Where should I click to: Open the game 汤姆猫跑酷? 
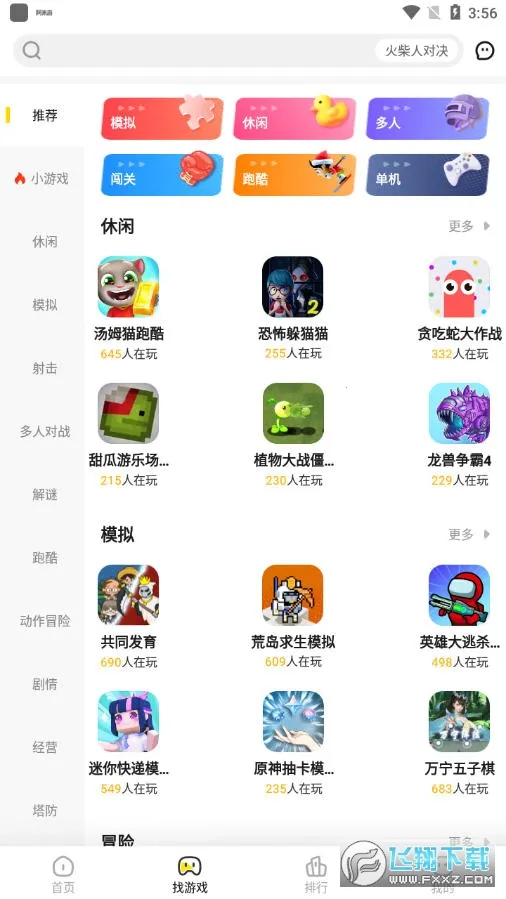(x=128, y=308)
